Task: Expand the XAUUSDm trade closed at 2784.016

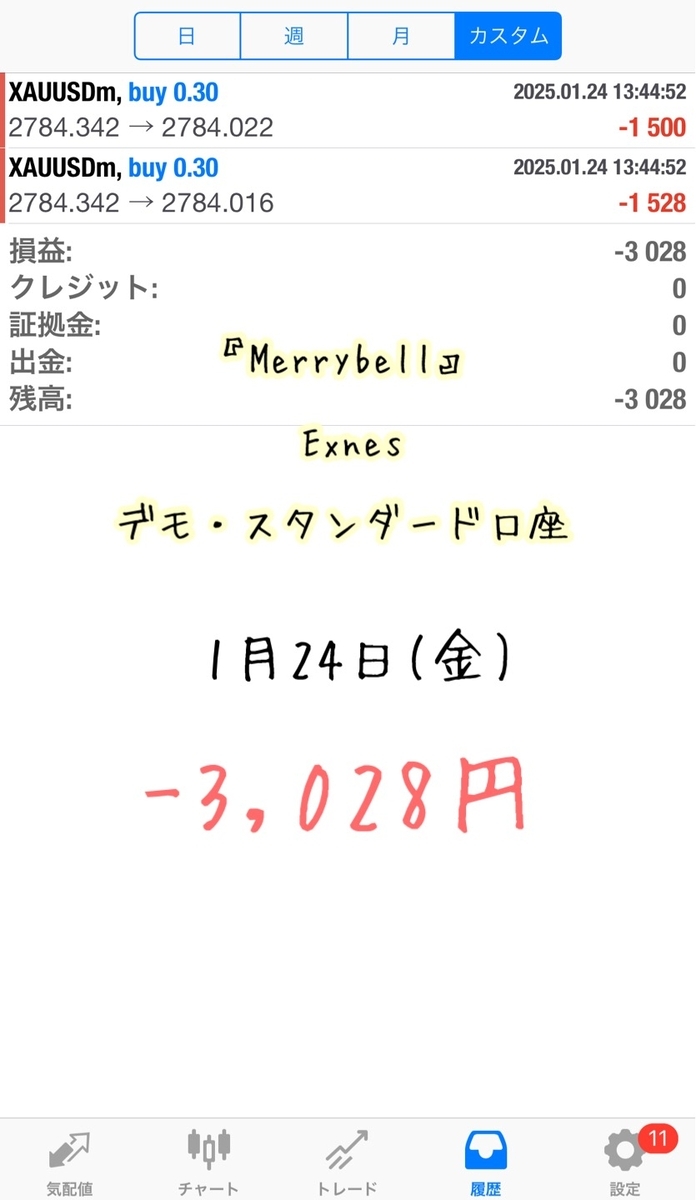Action: pos(347,186)
